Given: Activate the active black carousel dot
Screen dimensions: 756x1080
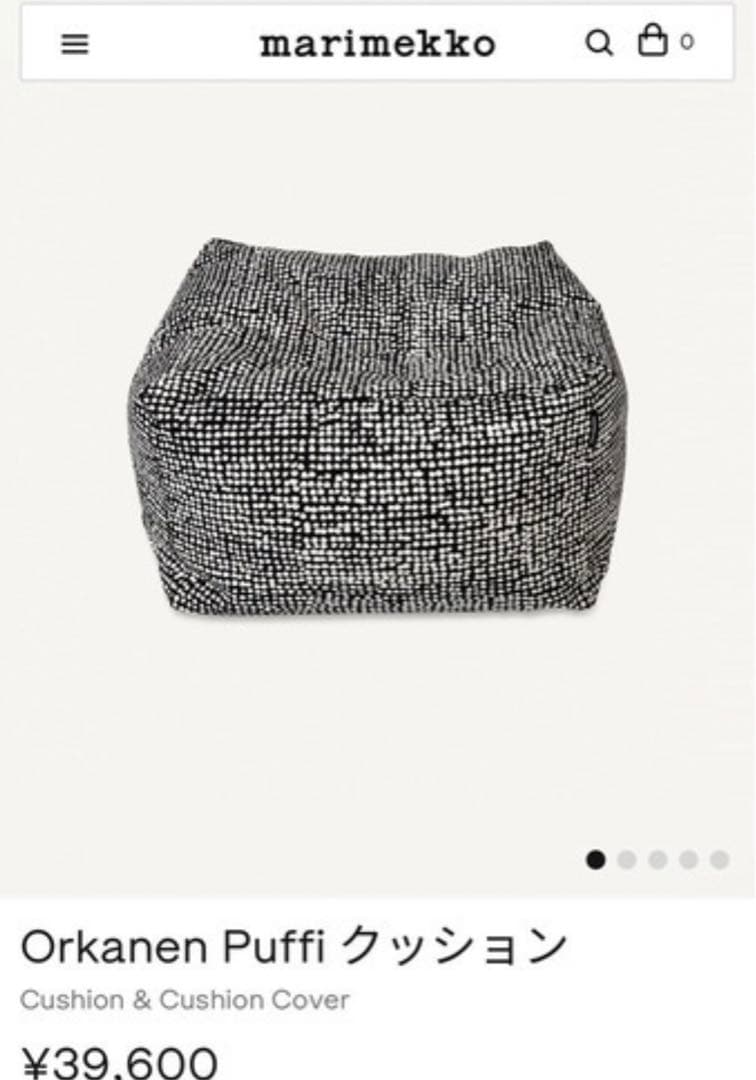Looking at the screenshot, I should pos(597,857).
